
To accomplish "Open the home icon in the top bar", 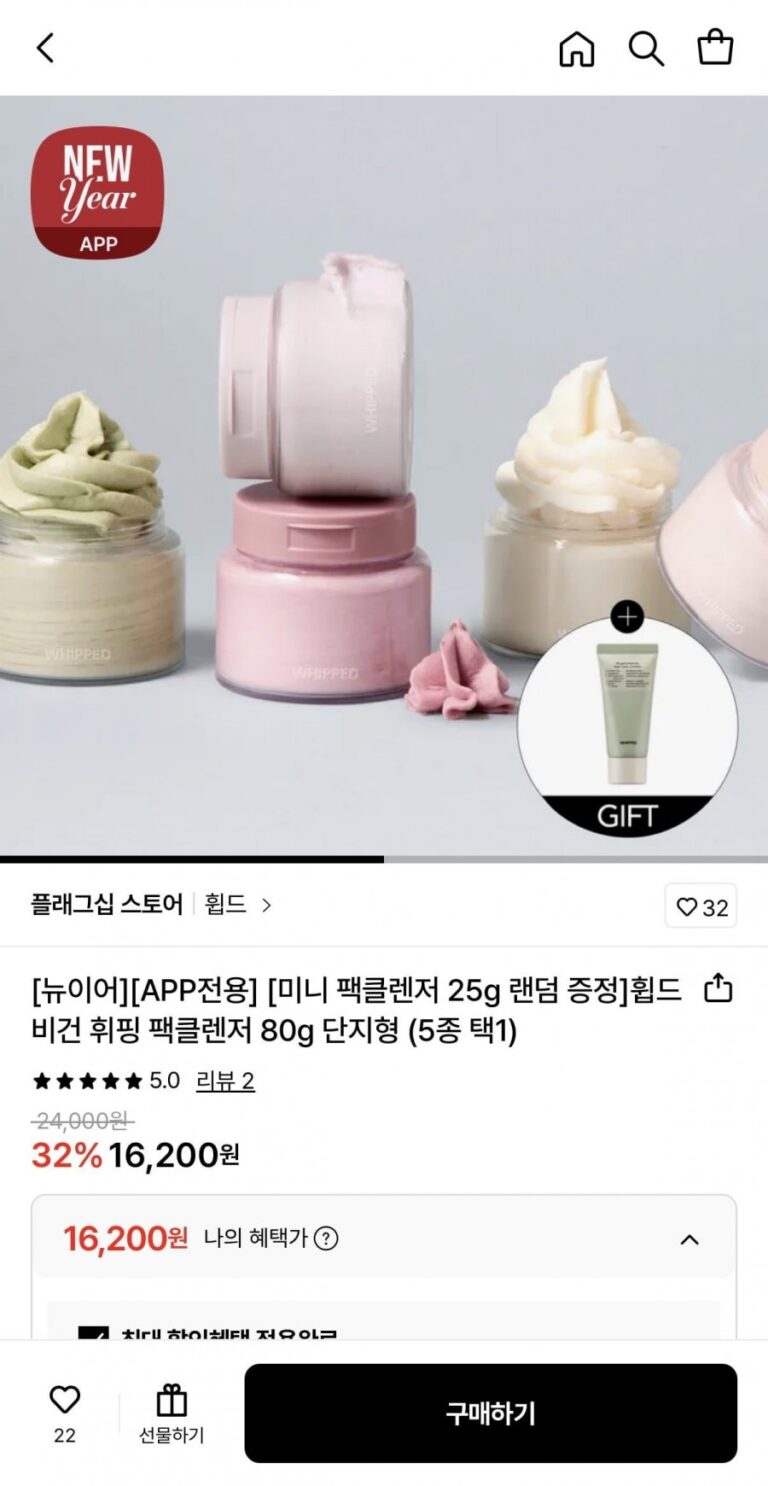I will 576,48.
